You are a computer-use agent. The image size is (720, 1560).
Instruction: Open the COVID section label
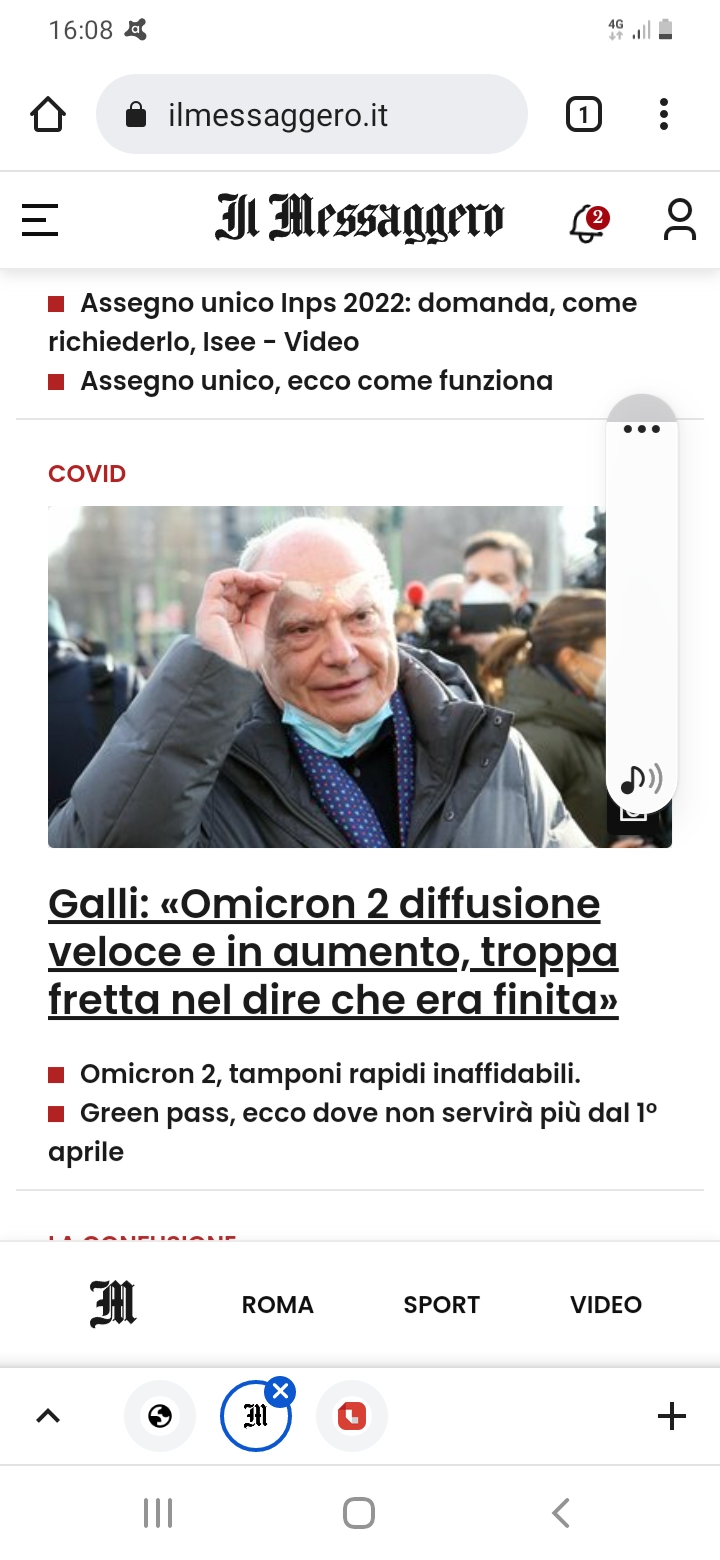[x=87, y=474]
